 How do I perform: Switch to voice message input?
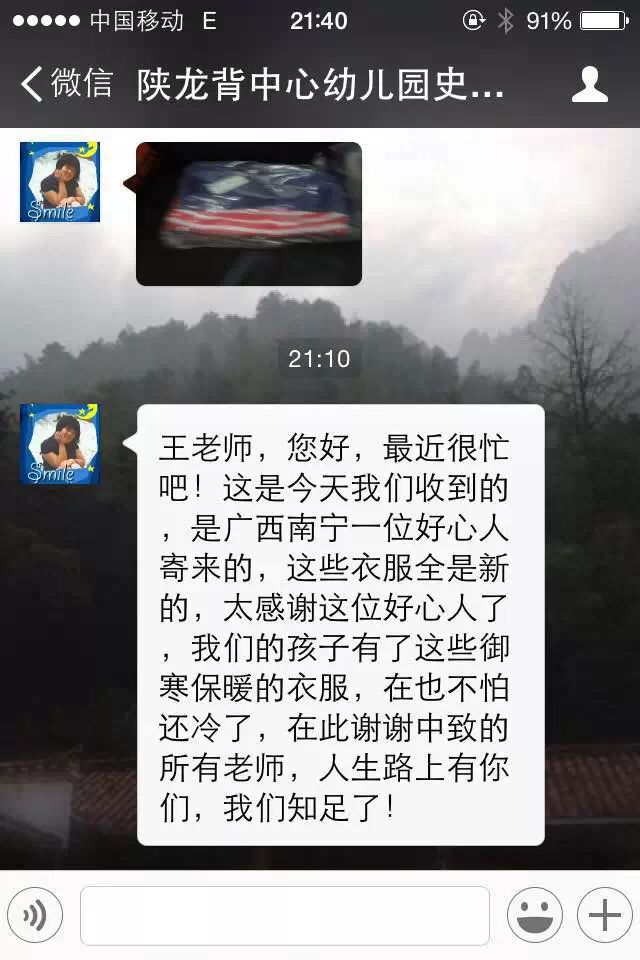click(x=35, y=915)
